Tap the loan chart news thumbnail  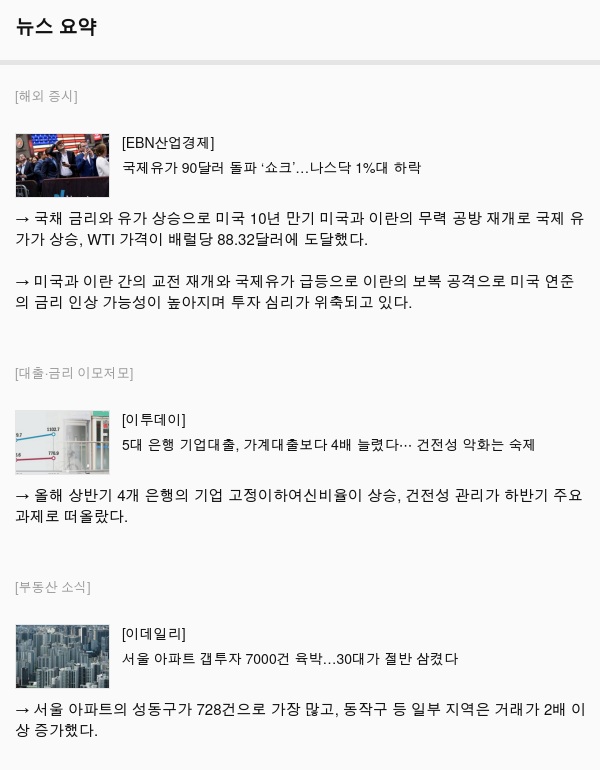coord(62,442)
